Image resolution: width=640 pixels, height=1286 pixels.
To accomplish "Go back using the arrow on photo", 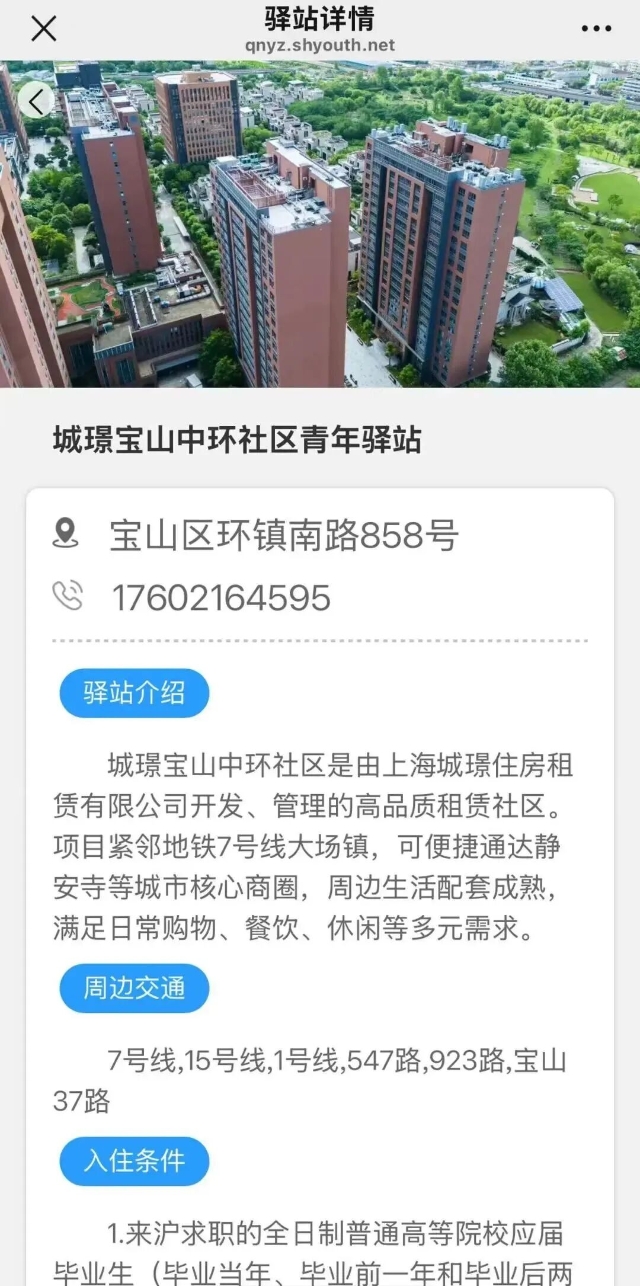I will coord(37,101).
